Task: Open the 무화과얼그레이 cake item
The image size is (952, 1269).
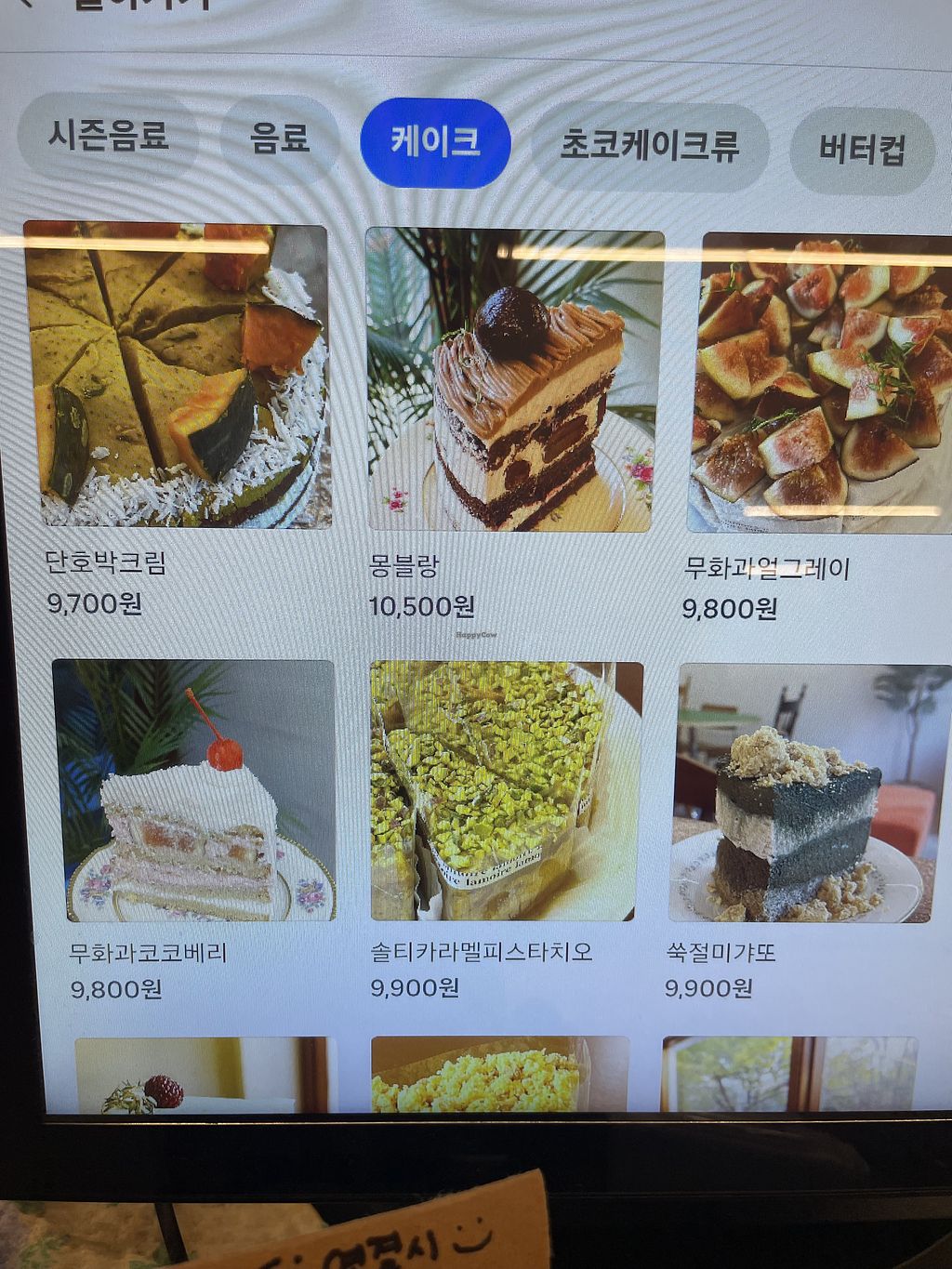Action: coord(819,385)
